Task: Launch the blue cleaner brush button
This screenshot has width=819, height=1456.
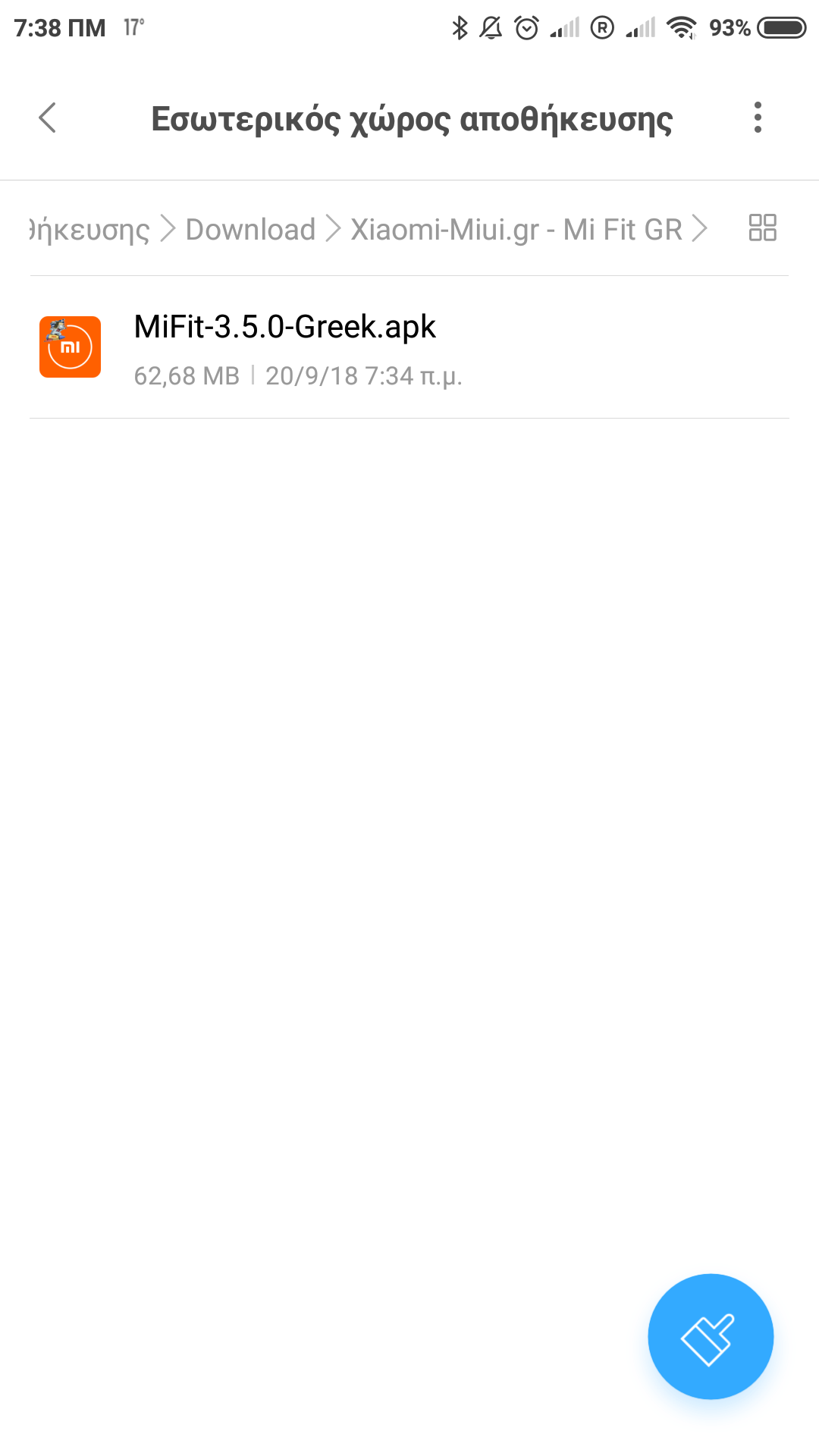Action: click(x=711, y=1336)
